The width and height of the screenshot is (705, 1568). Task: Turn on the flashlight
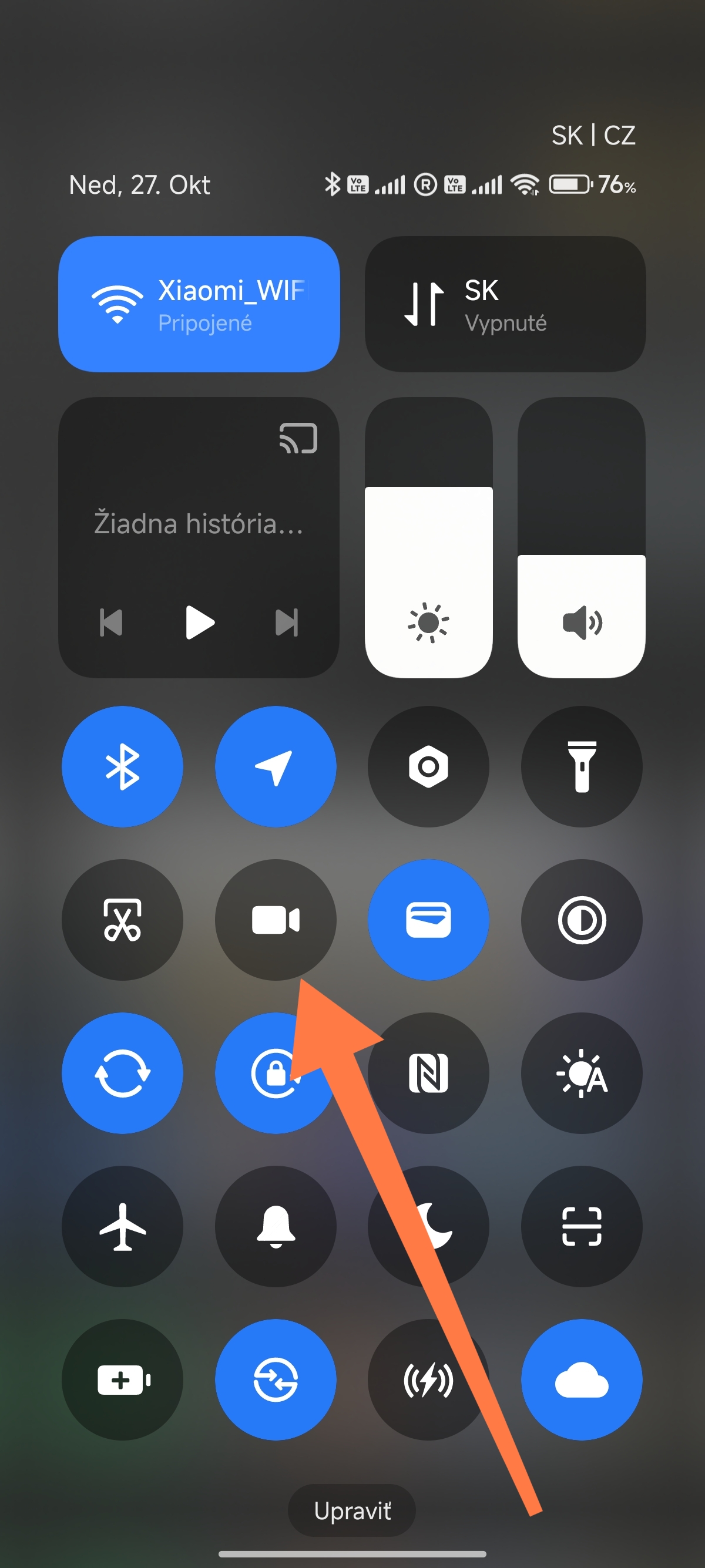[582, 766]
